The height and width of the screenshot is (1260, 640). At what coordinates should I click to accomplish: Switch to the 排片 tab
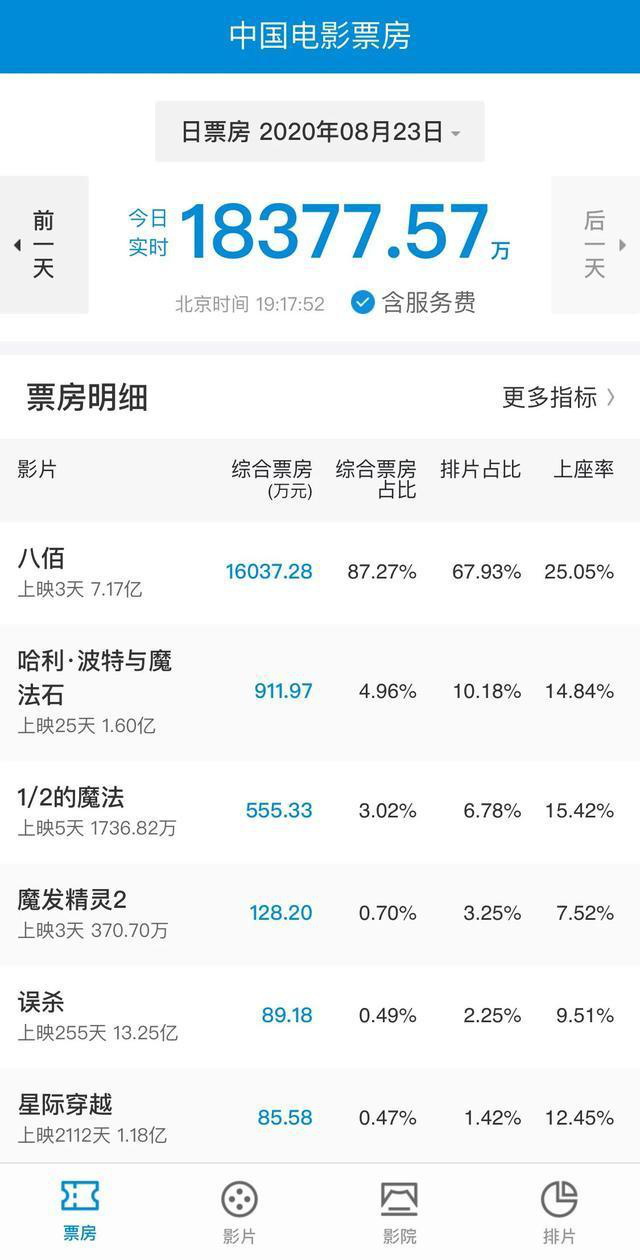coord(559,1211)
